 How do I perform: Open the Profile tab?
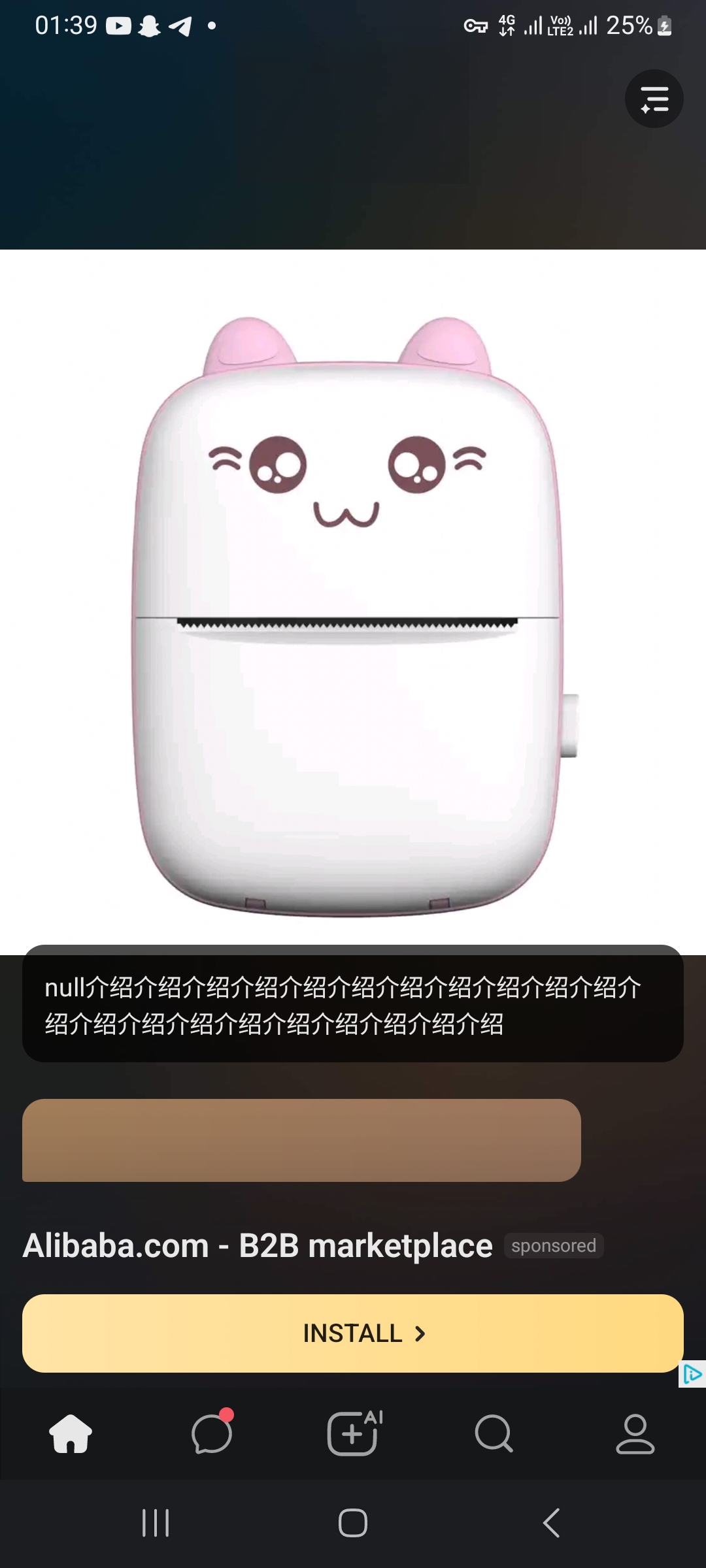click(635, 1434)
